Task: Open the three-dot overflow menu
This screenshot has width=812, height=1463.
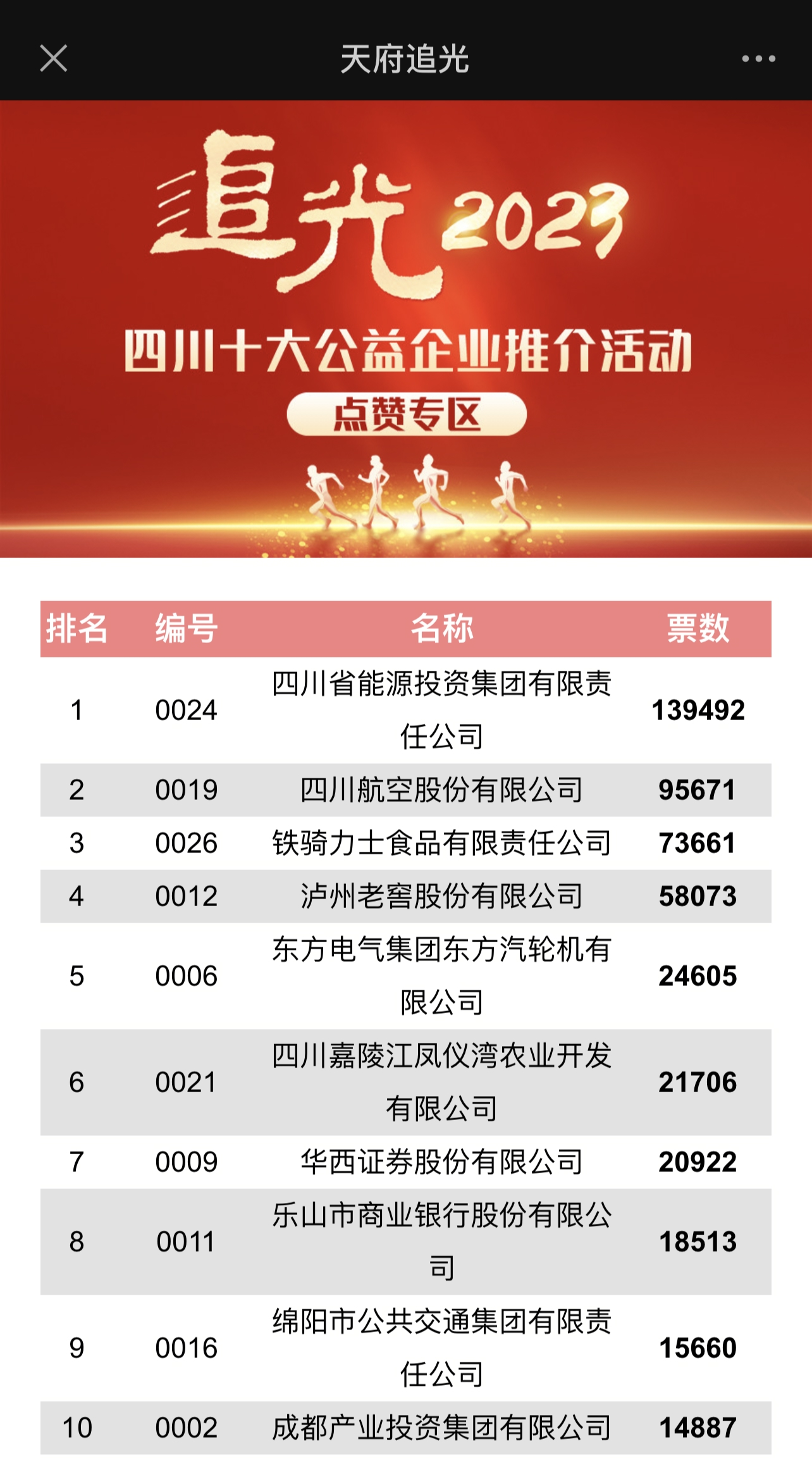Action: pyautogui.click(x=758, y=59)
